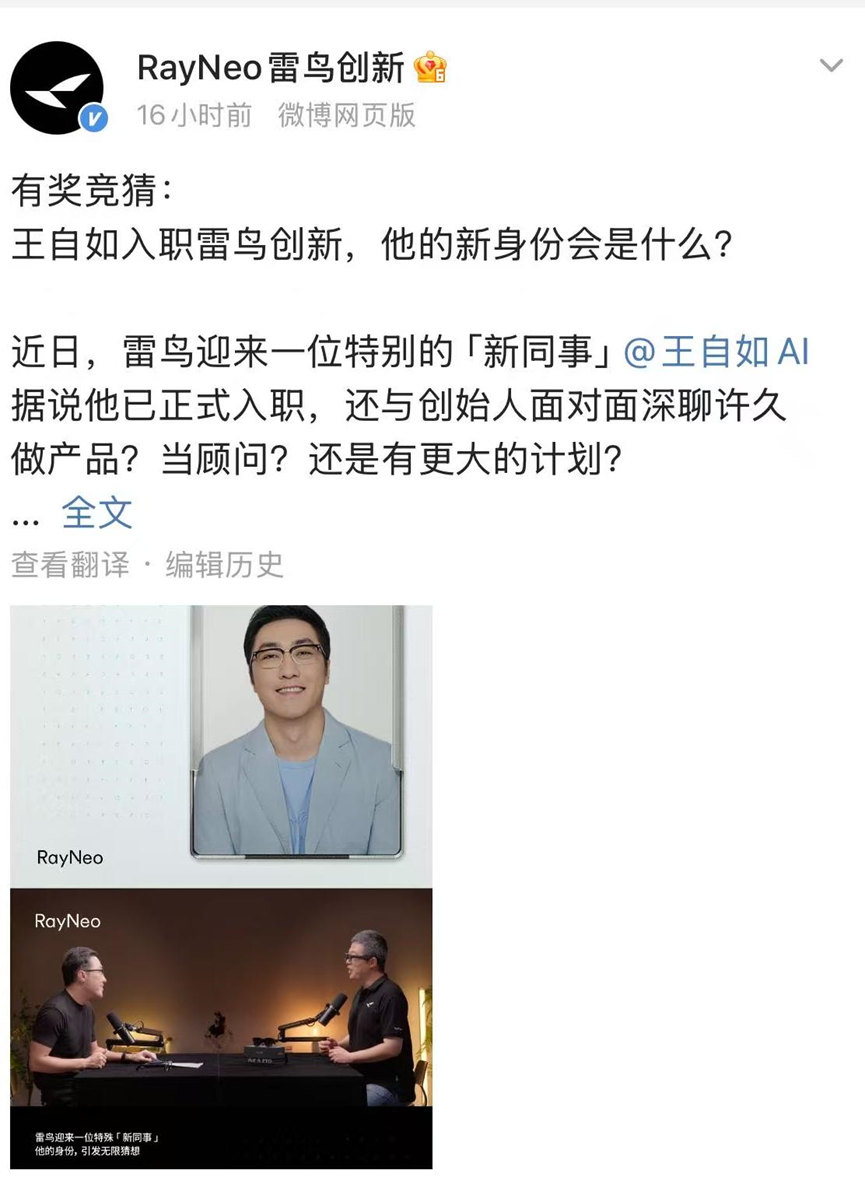Open RayNeo雷鸟创新 profile avatar
Image resolution: width=865 pixels, height=1179 pixels.
click(57, 88)
